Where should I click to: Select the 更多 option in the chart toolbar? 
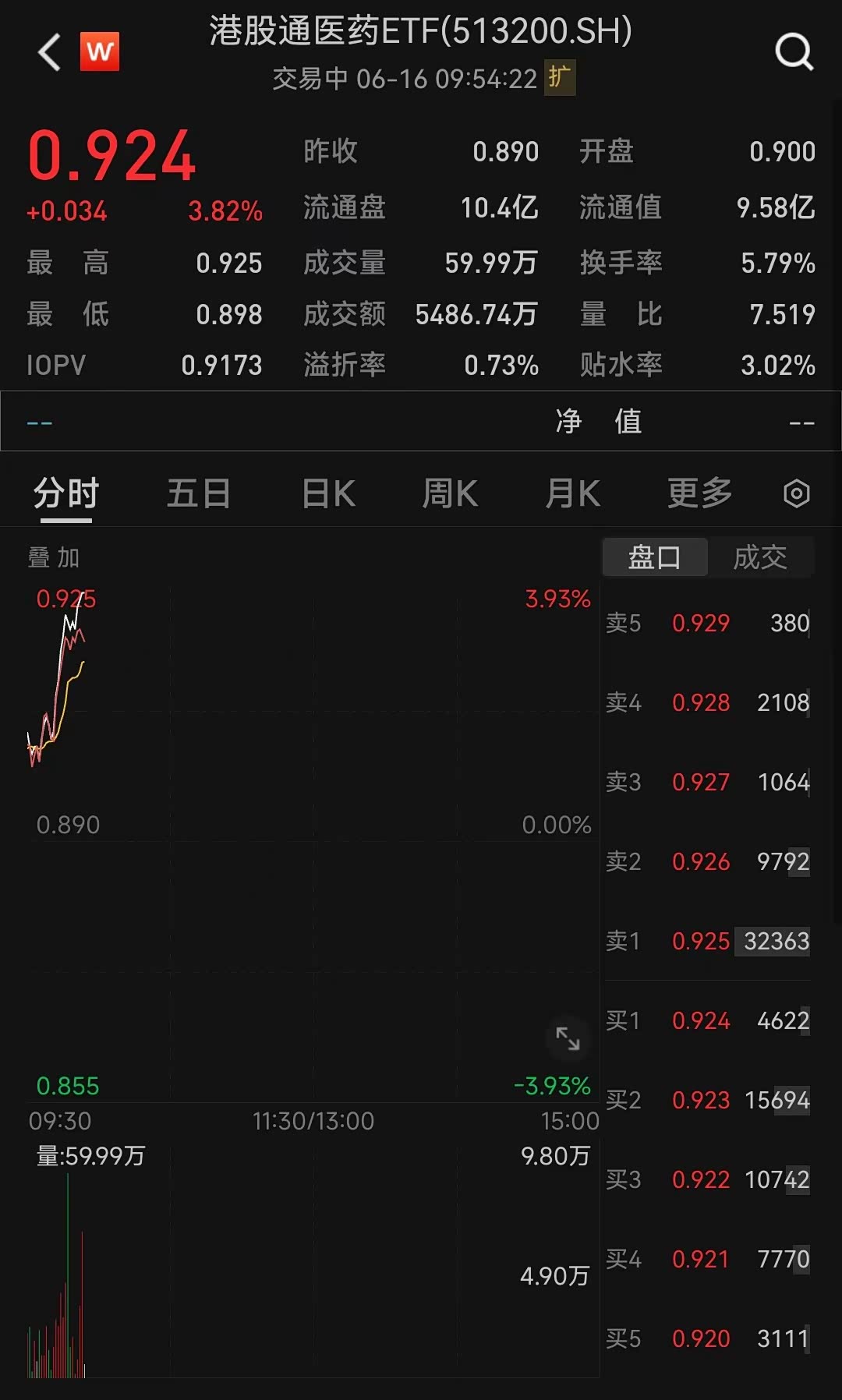(699, 493)
